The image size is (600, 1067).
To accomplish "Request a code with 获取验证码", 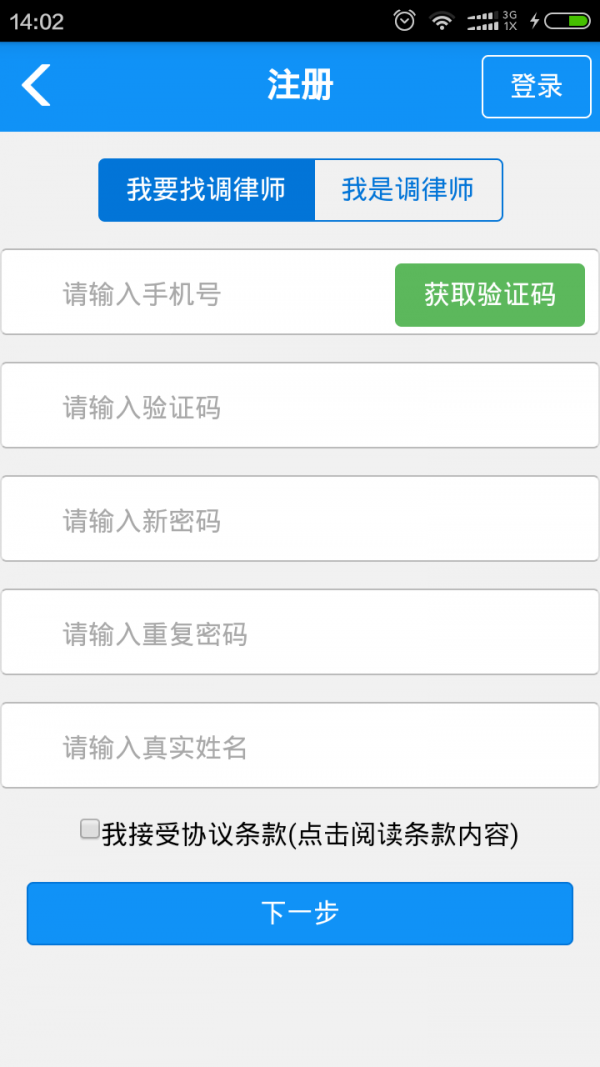I will coord(490,295).
